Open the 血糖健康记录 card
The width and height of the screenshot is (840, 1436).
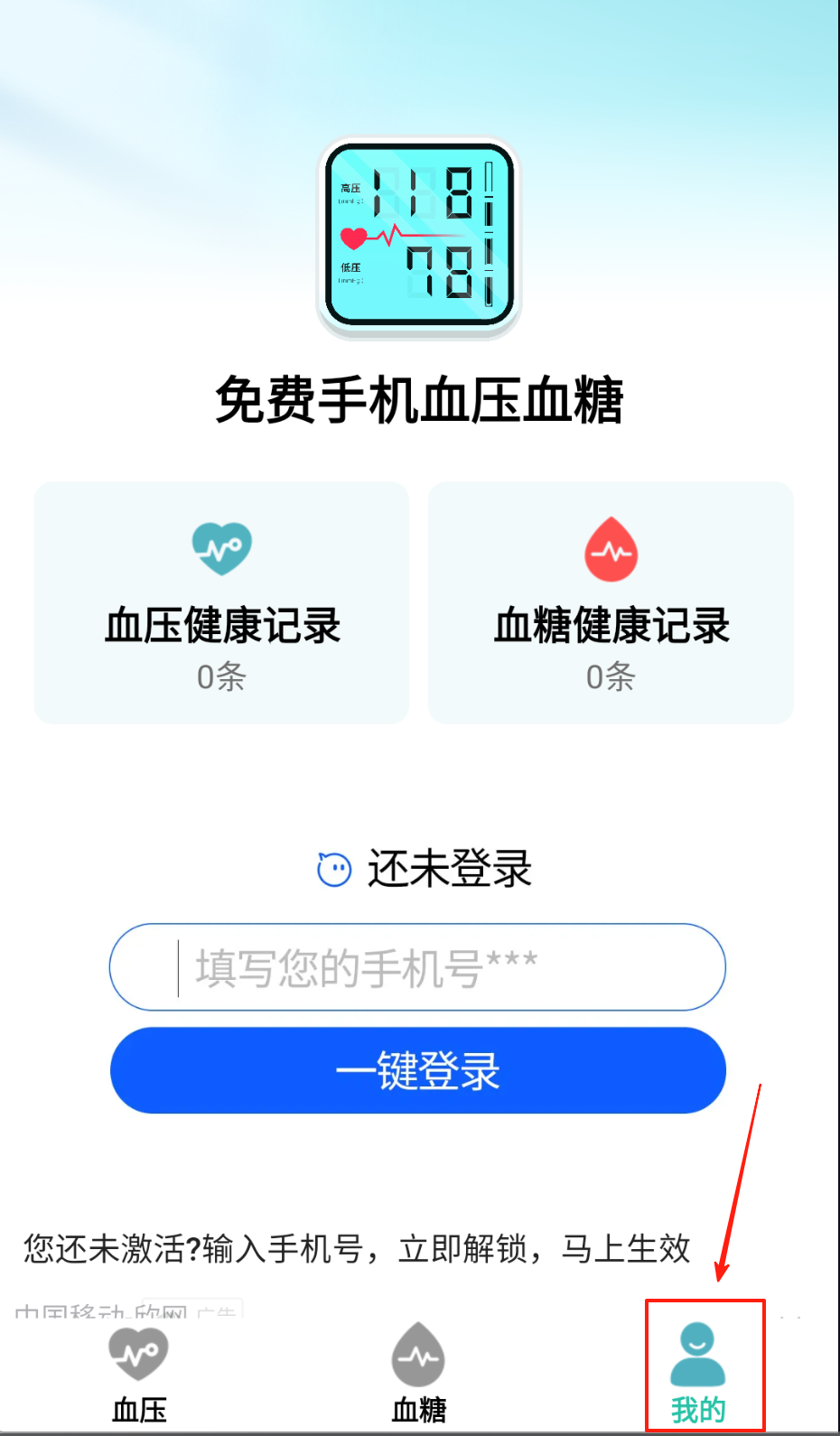(x=611, y=602)
